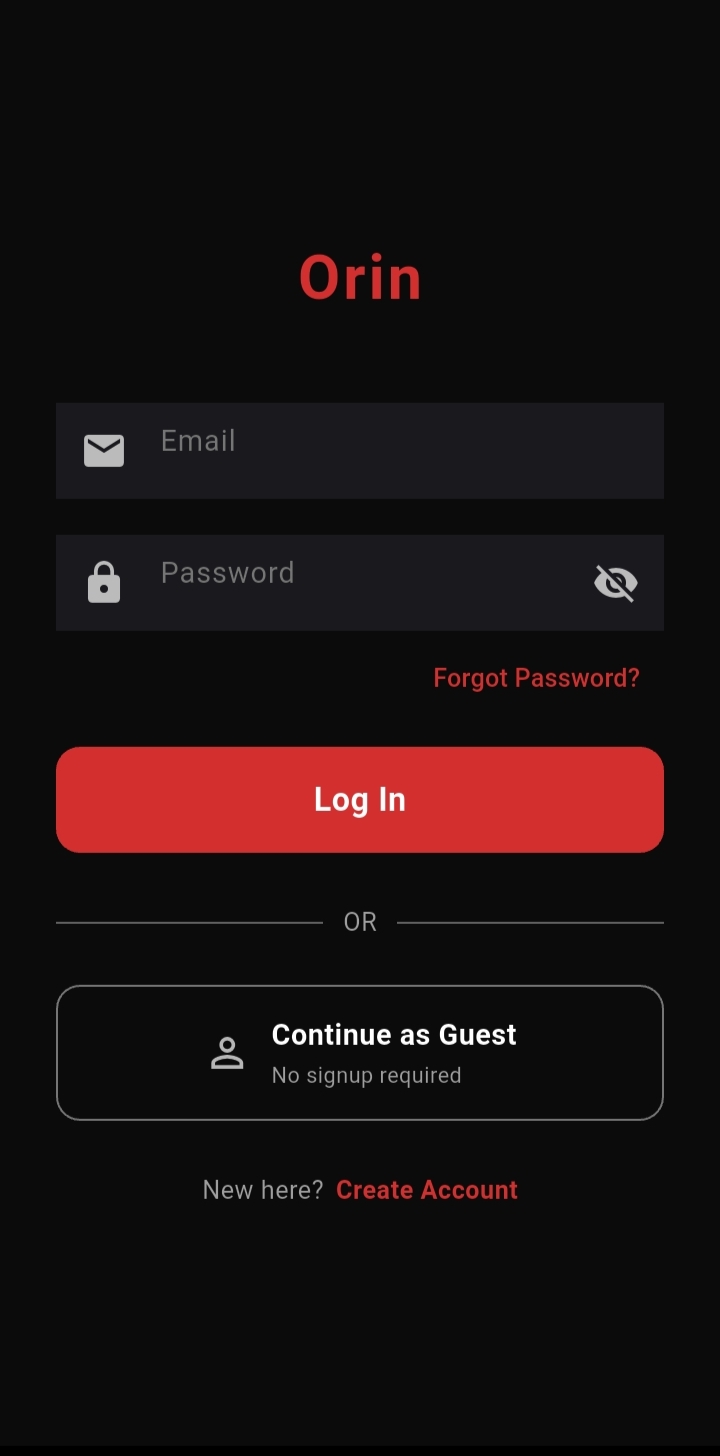Screen dimensions: 720x1456
Task: Toggle password visibility eye icon
Action: [x=616, y=583]
